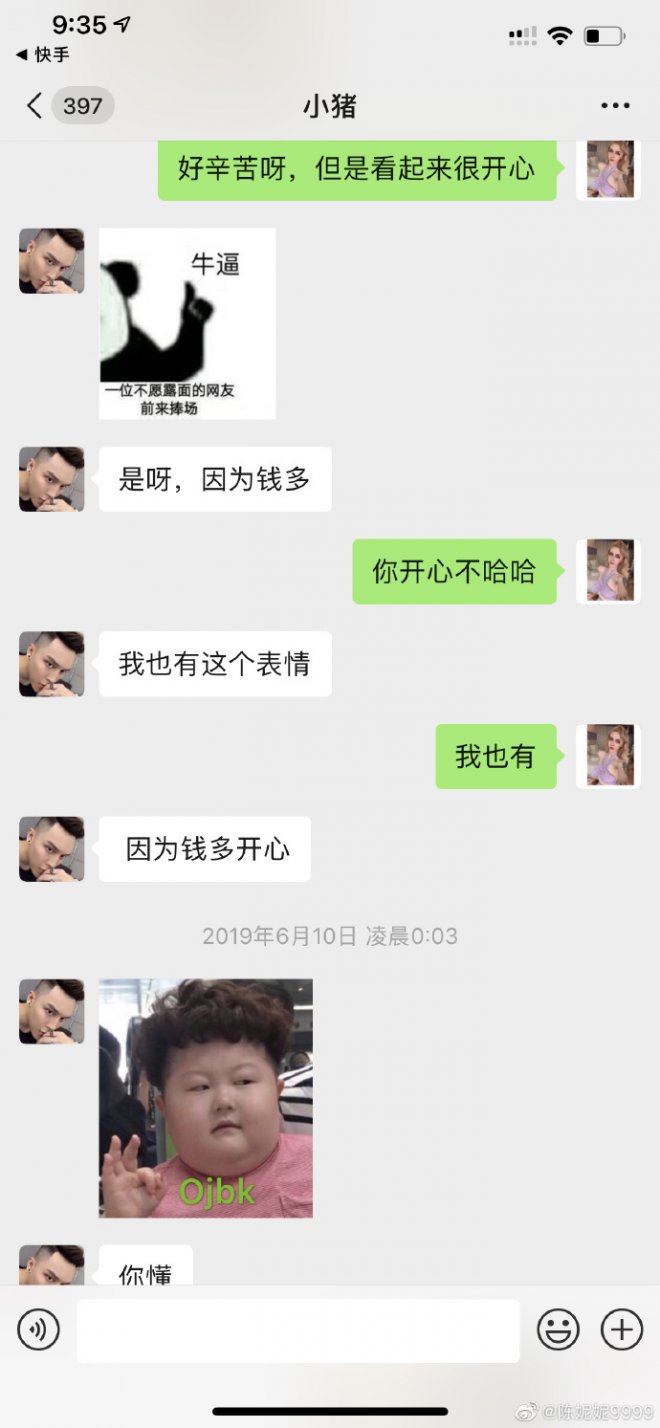This screenshot has width=660, height=1428.
Task: Open the plus attachments menu
Action: click(x=621, y=1330)
